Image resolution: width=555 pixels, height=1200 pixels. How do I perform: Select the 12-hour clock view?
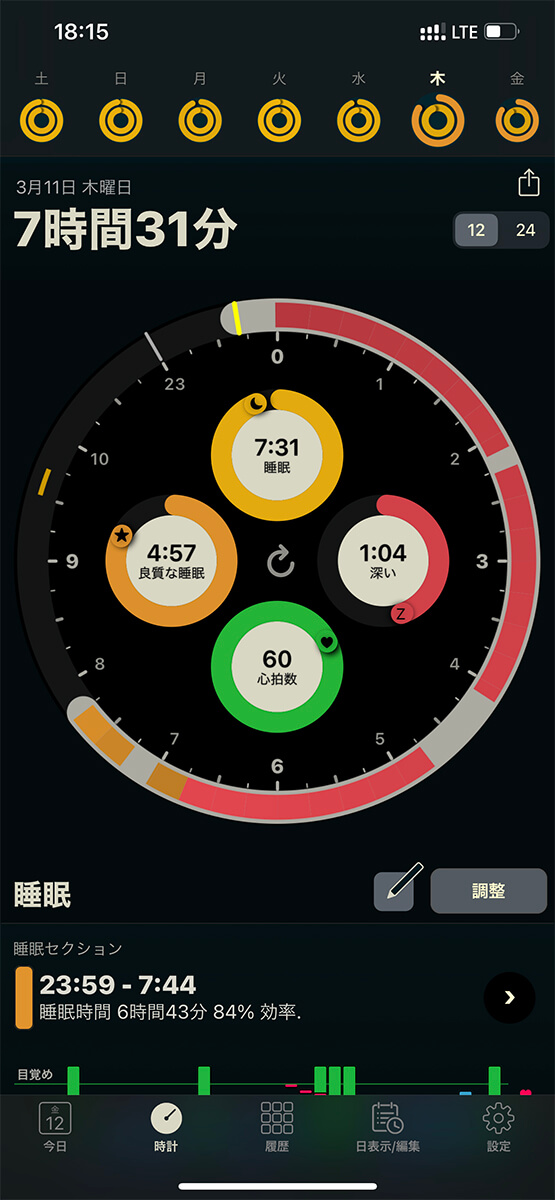click(x=477, y=230)
